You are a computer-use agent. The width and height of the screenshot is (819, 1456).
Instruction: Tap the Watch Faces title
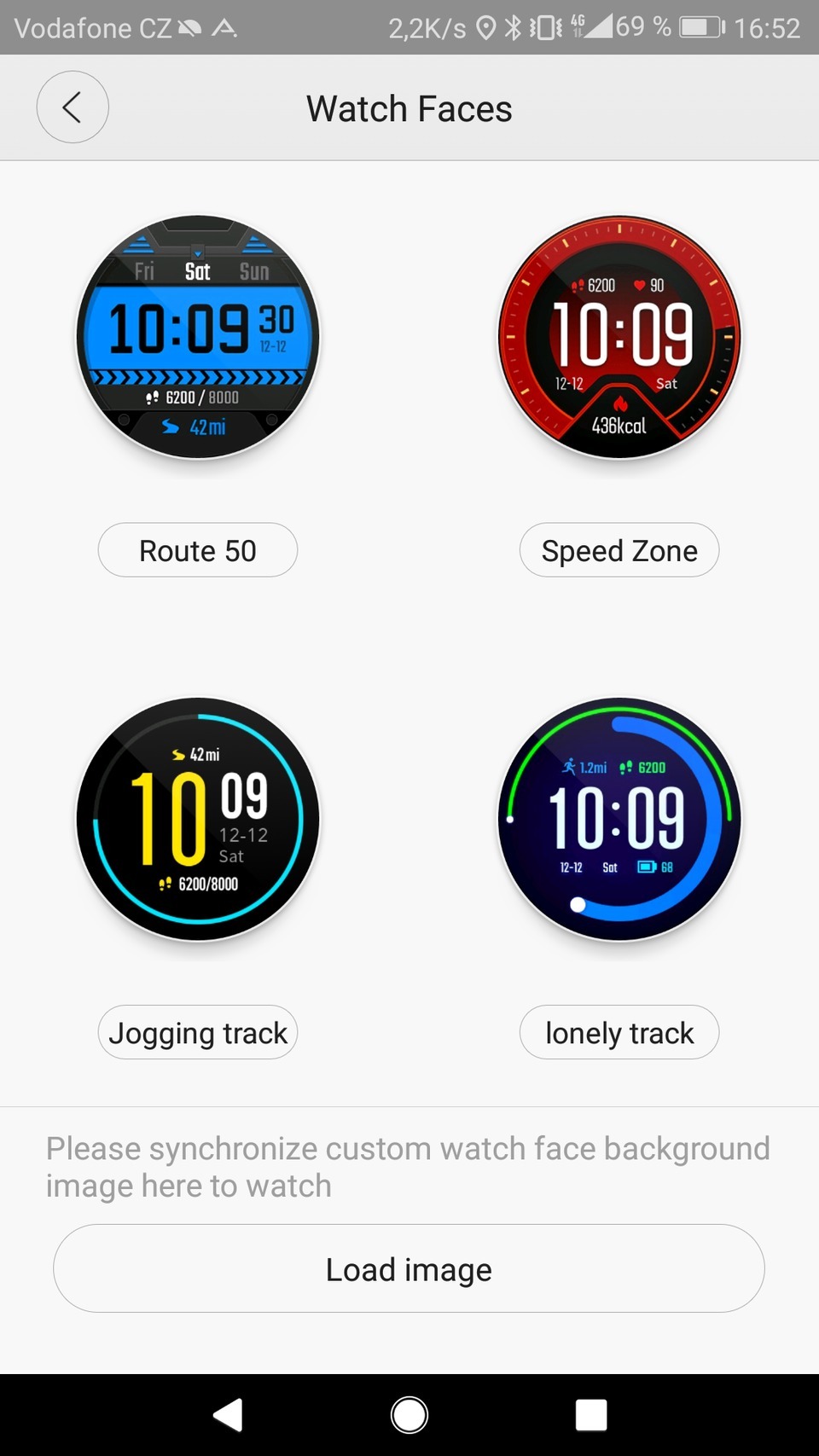(409, 108)
